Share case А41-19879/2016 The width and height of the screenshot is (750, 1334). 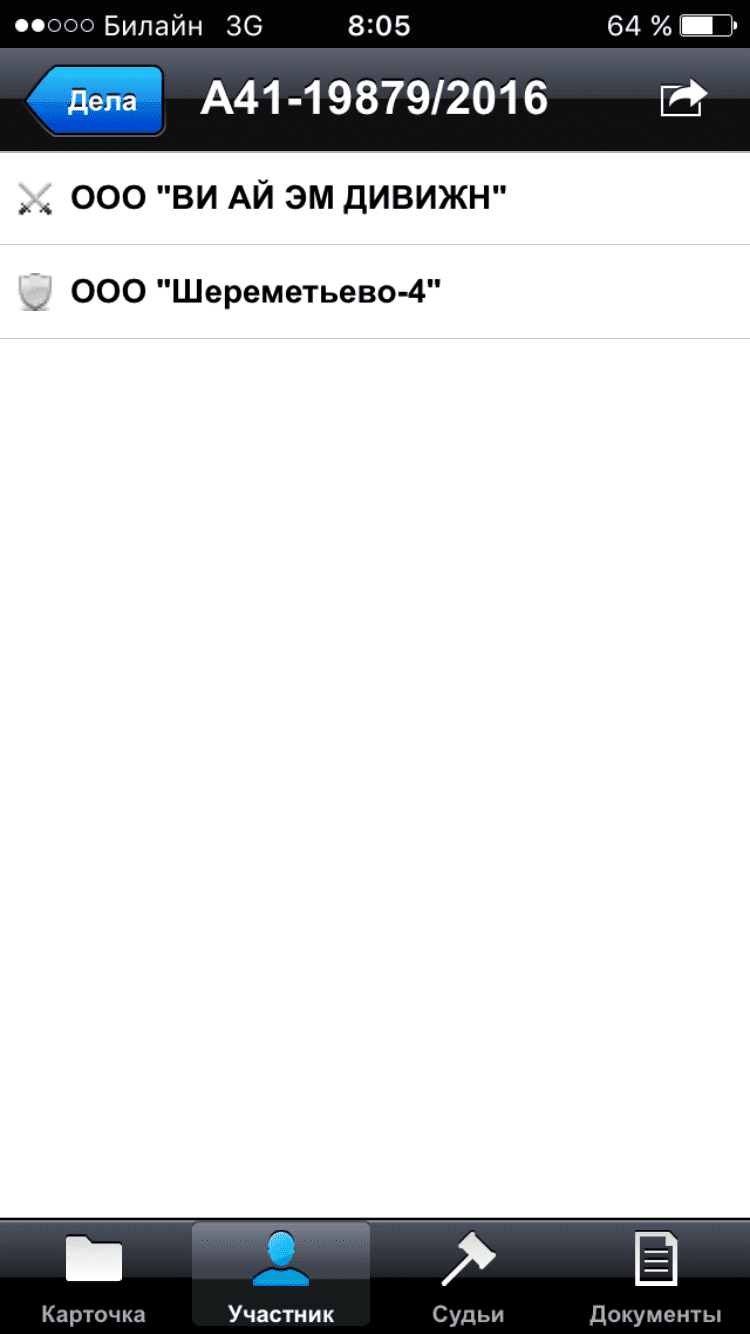684,100
